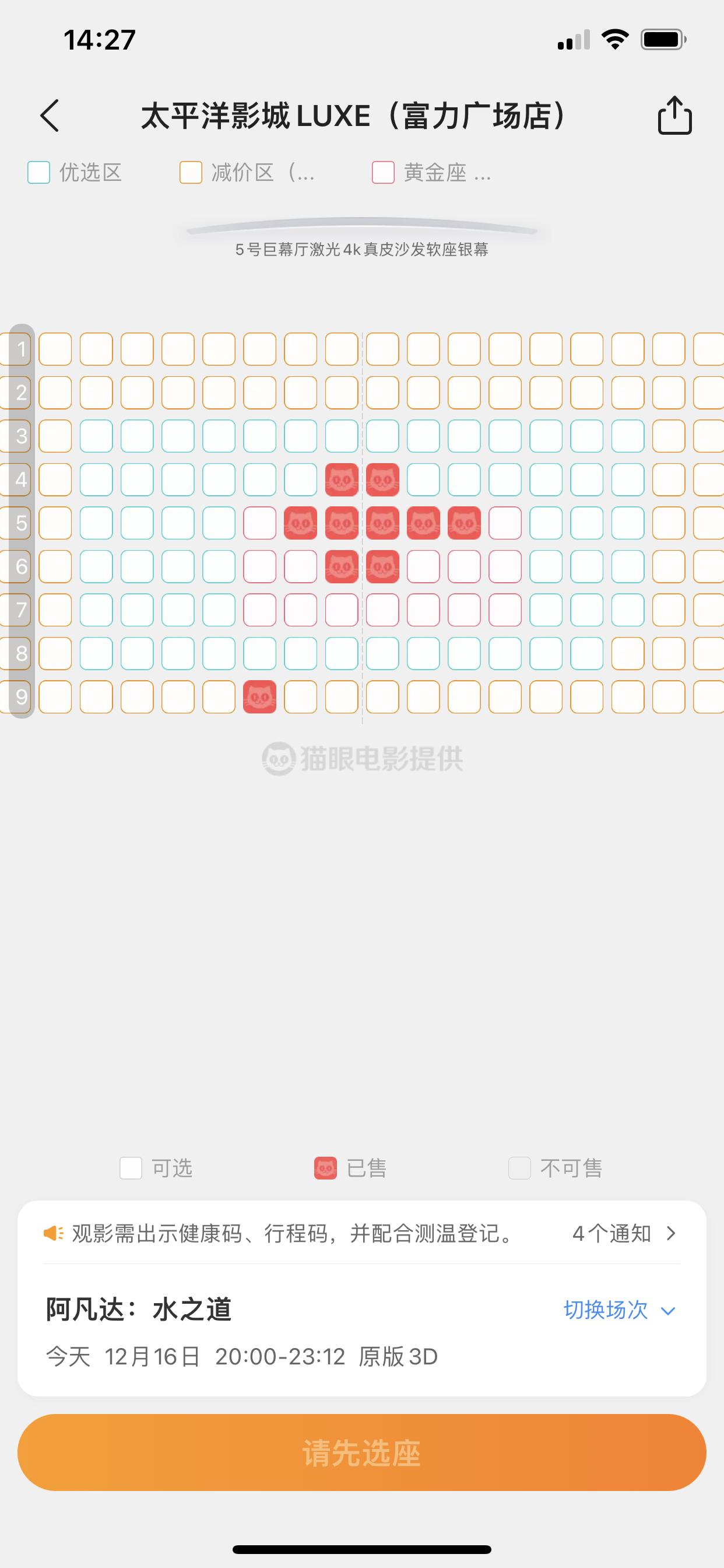The width and height of the screenshot is (724, 1568).
Task: Choose the first orange seat in row 3
Action: click(55, 436)
